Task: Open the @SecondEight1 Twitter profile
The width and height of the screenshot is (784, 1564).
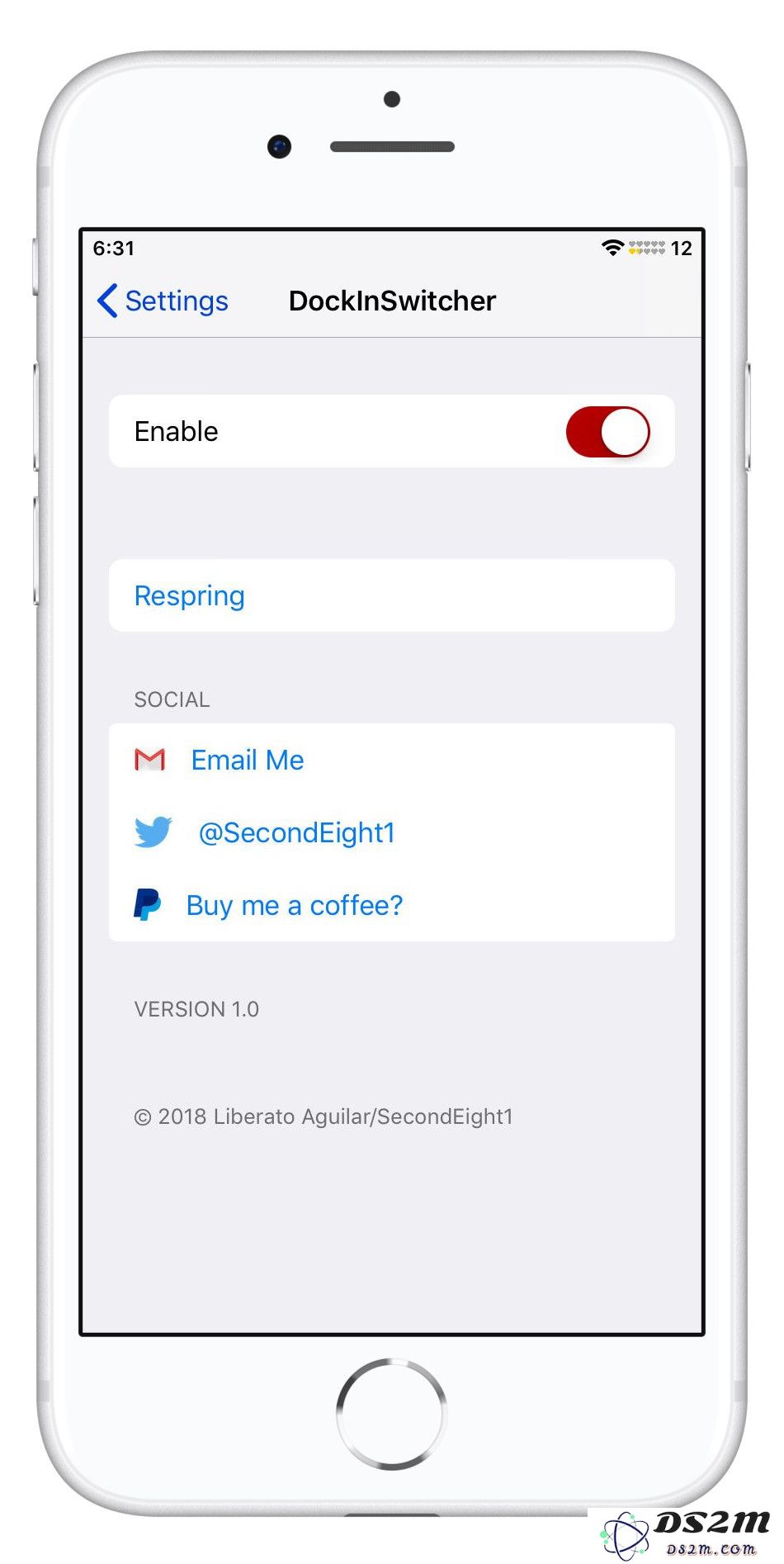Action: coord(296,832)
